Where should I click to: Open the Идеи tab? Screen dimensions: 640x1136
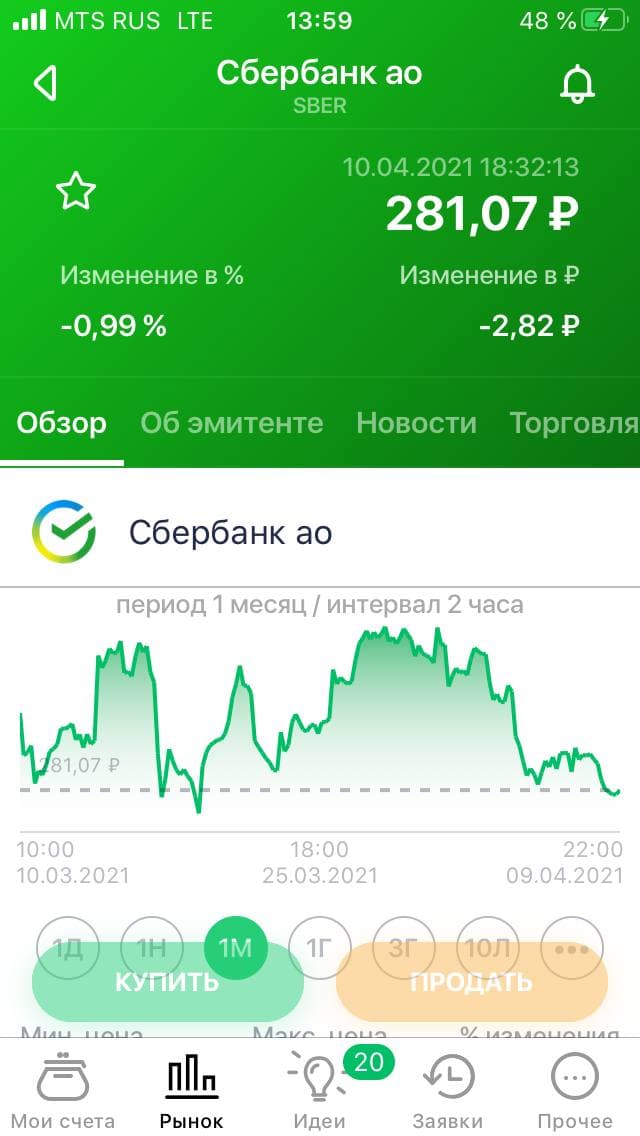[x=320, y=1090]
